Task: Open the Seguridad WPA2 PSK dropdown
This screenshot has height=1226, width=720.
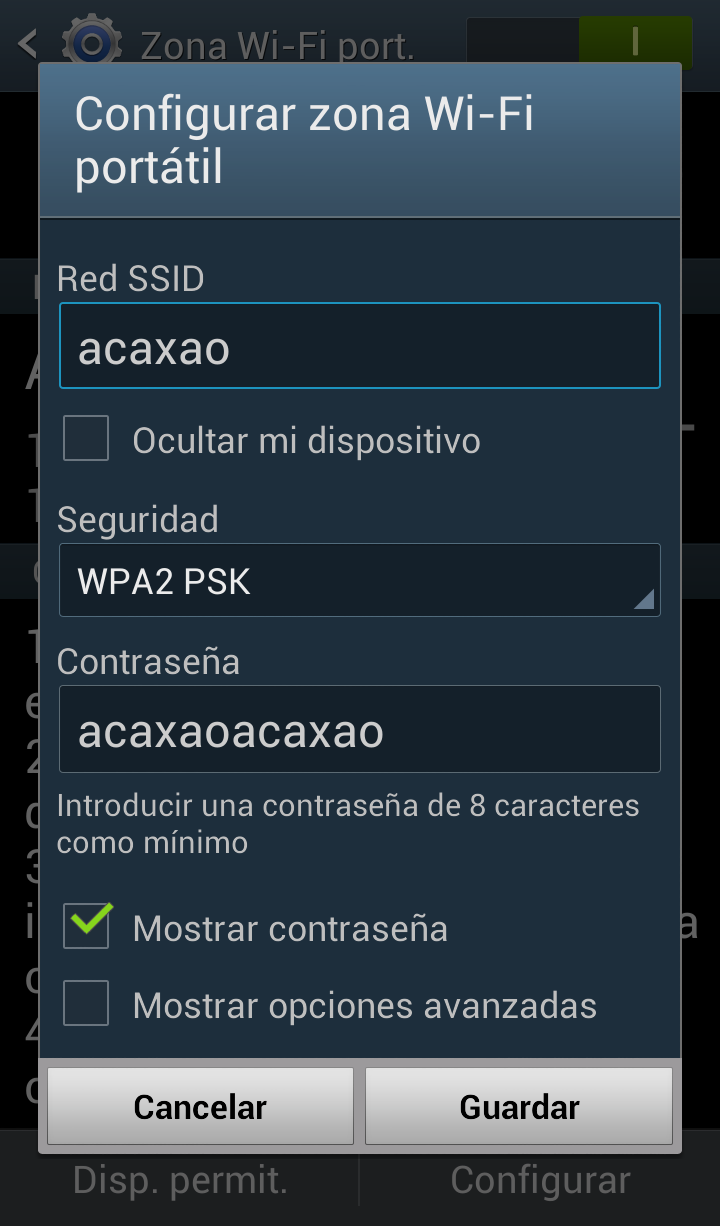Action: point(360,580)
